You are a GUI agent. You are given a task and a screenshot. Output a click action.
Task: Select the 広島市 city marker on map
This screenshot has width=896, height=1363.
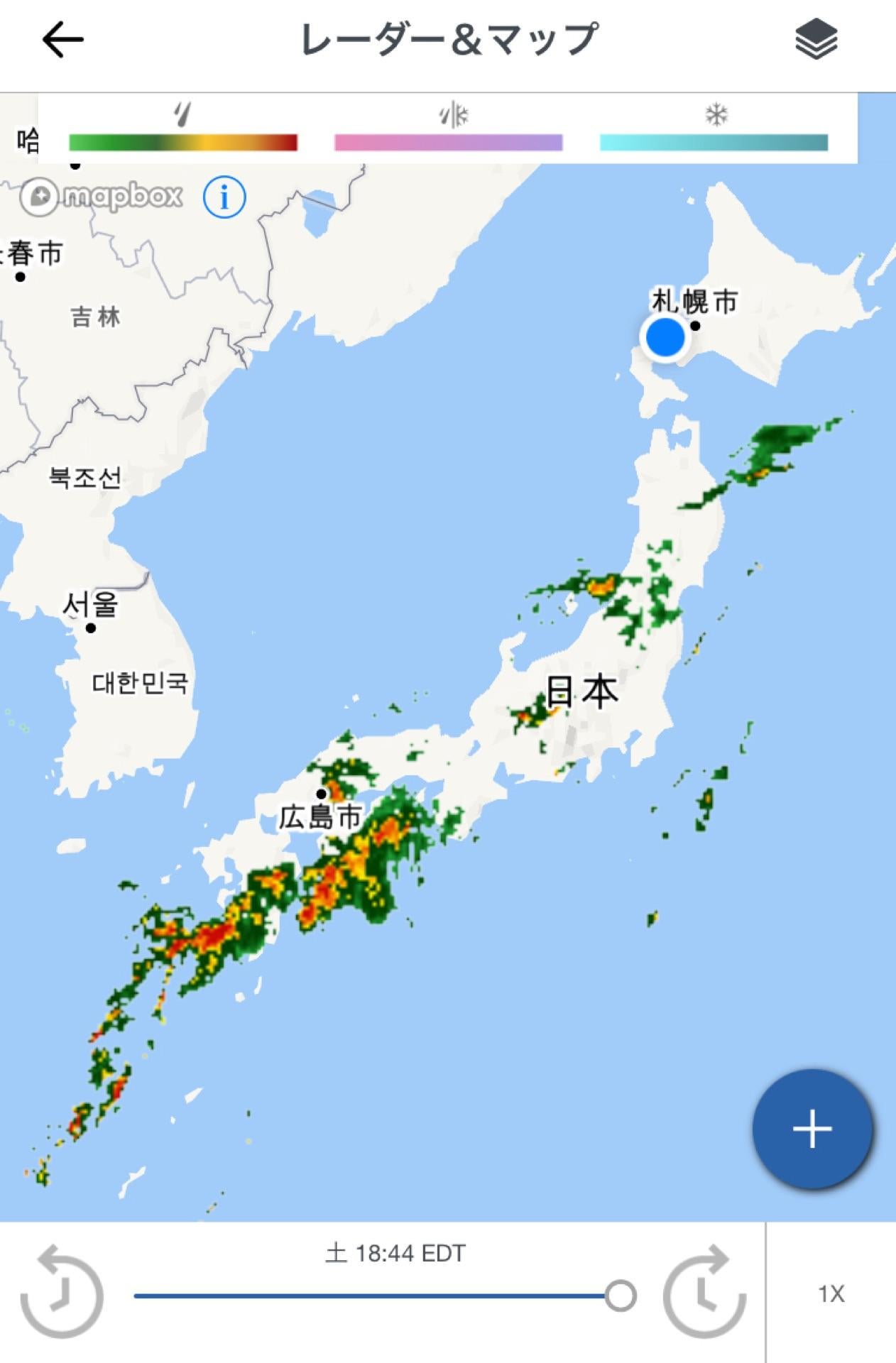click(x=321, y=795)
